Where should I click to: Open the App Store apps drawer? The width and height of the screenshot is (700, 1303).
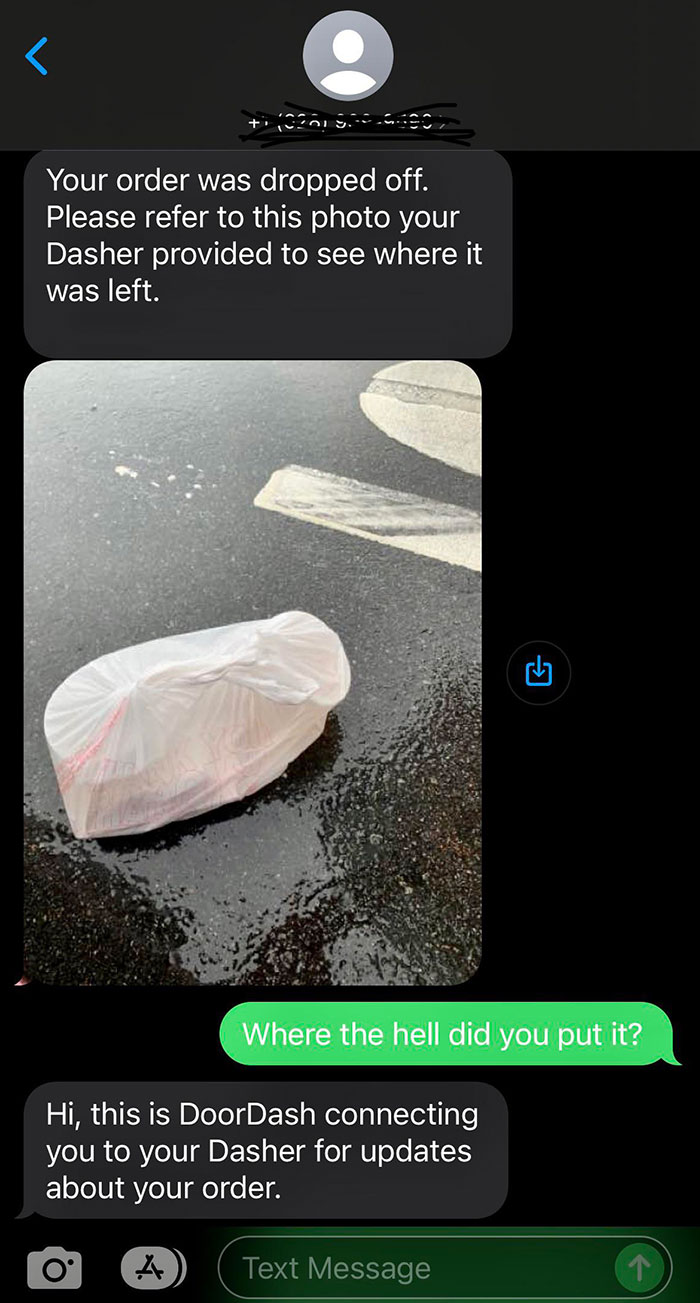click(x=152, y=1267)
